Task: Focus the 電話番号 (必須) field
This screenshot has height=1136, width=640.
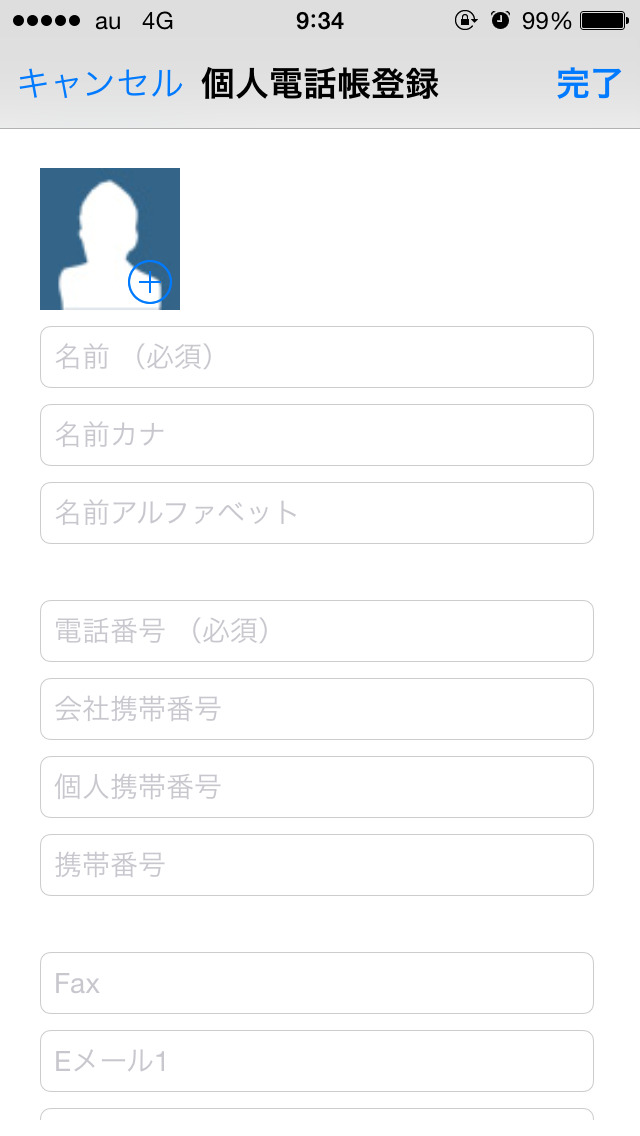Action: 316,631
